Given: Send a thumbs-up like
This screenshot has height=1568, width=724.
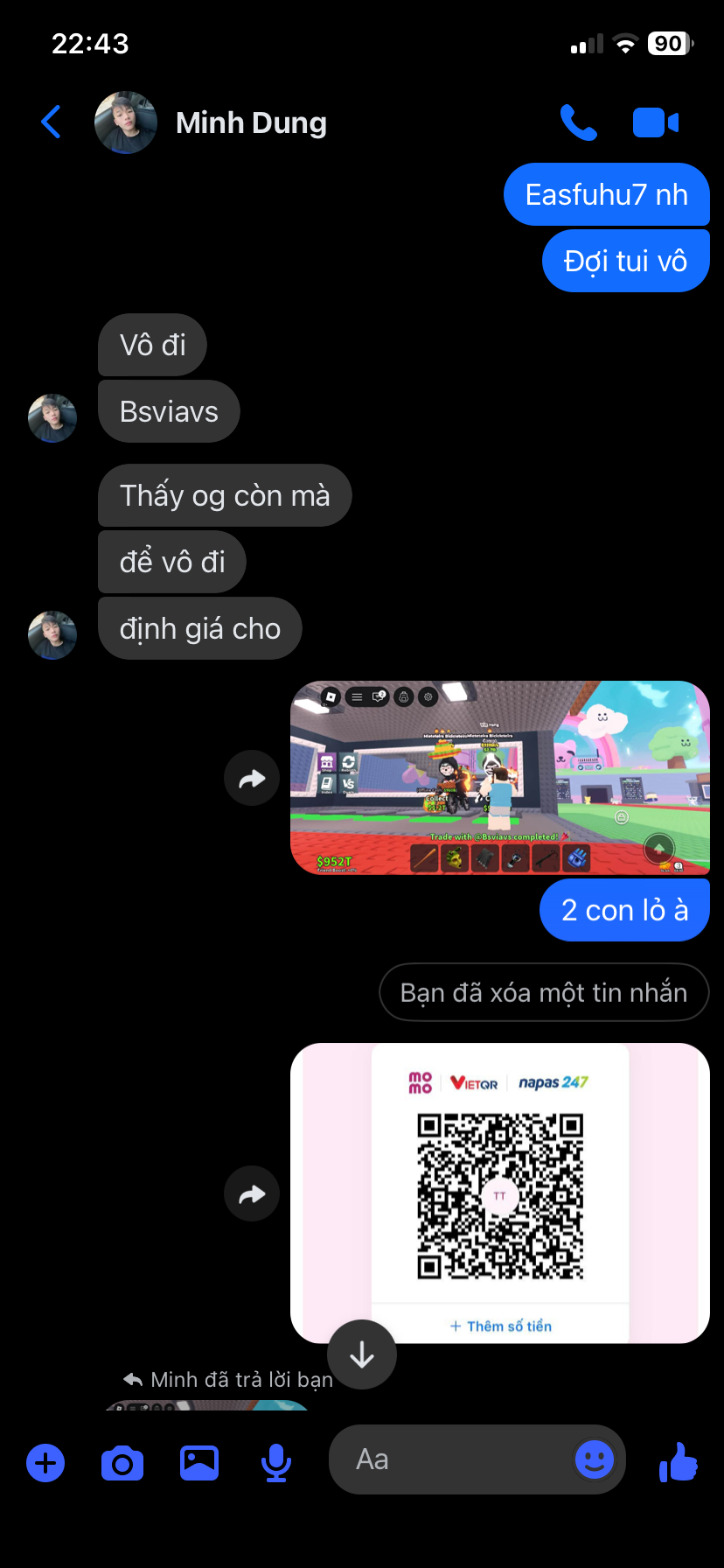Looking at the screenshot, I should 679,1461.
